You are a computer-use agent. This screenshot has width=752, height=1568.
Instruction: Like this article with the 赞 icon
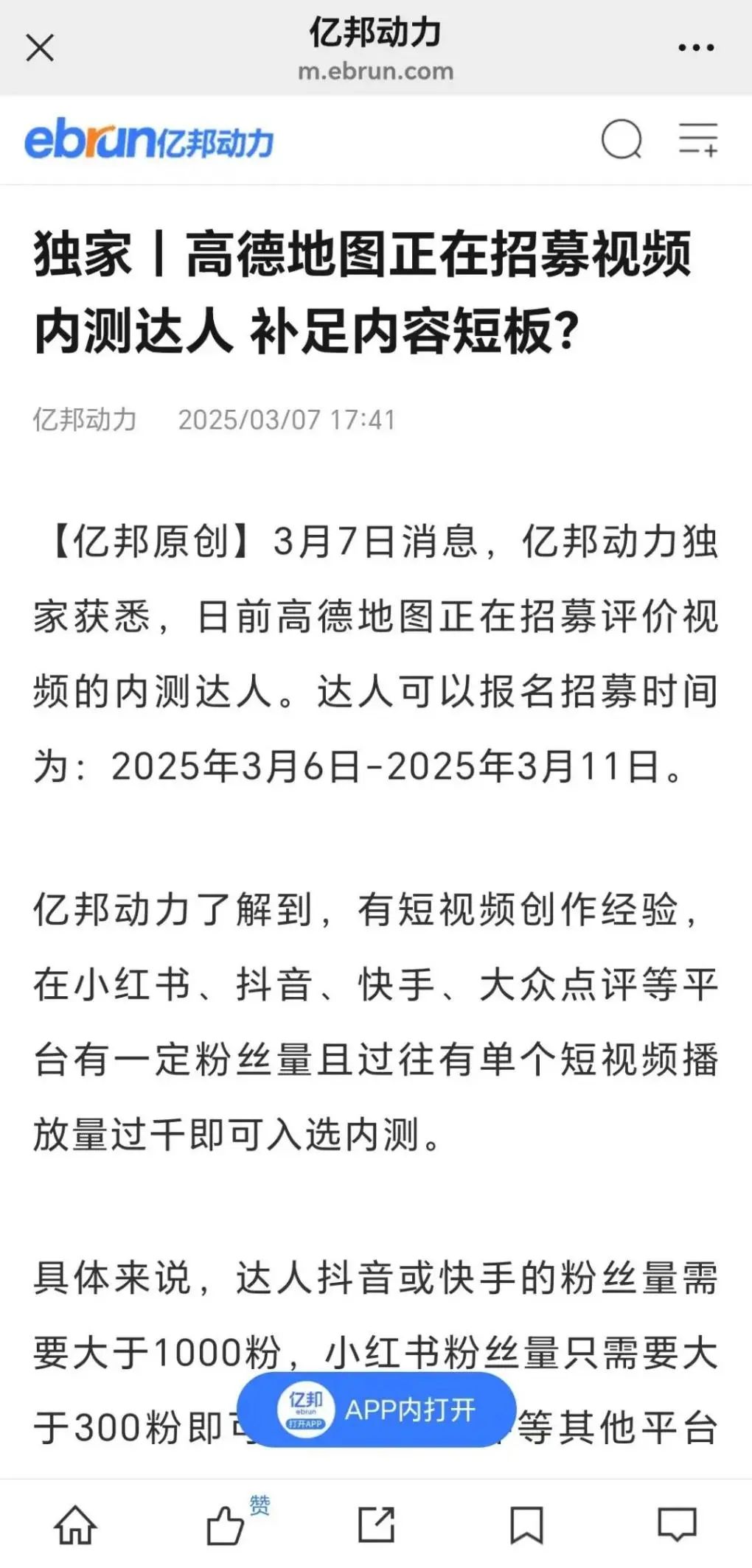coord(227,1524)
